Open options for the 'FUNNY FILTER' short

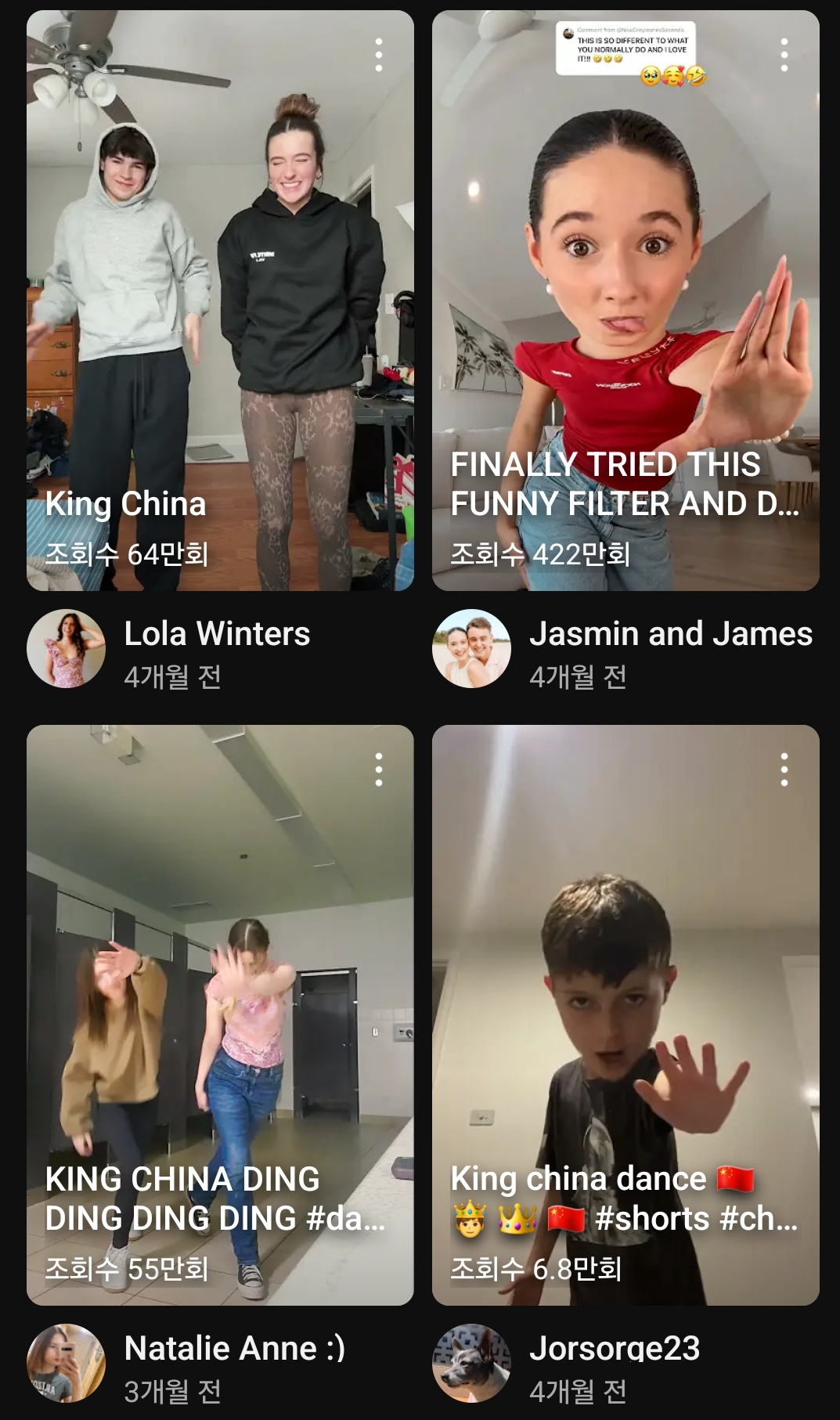click(784, 55)
